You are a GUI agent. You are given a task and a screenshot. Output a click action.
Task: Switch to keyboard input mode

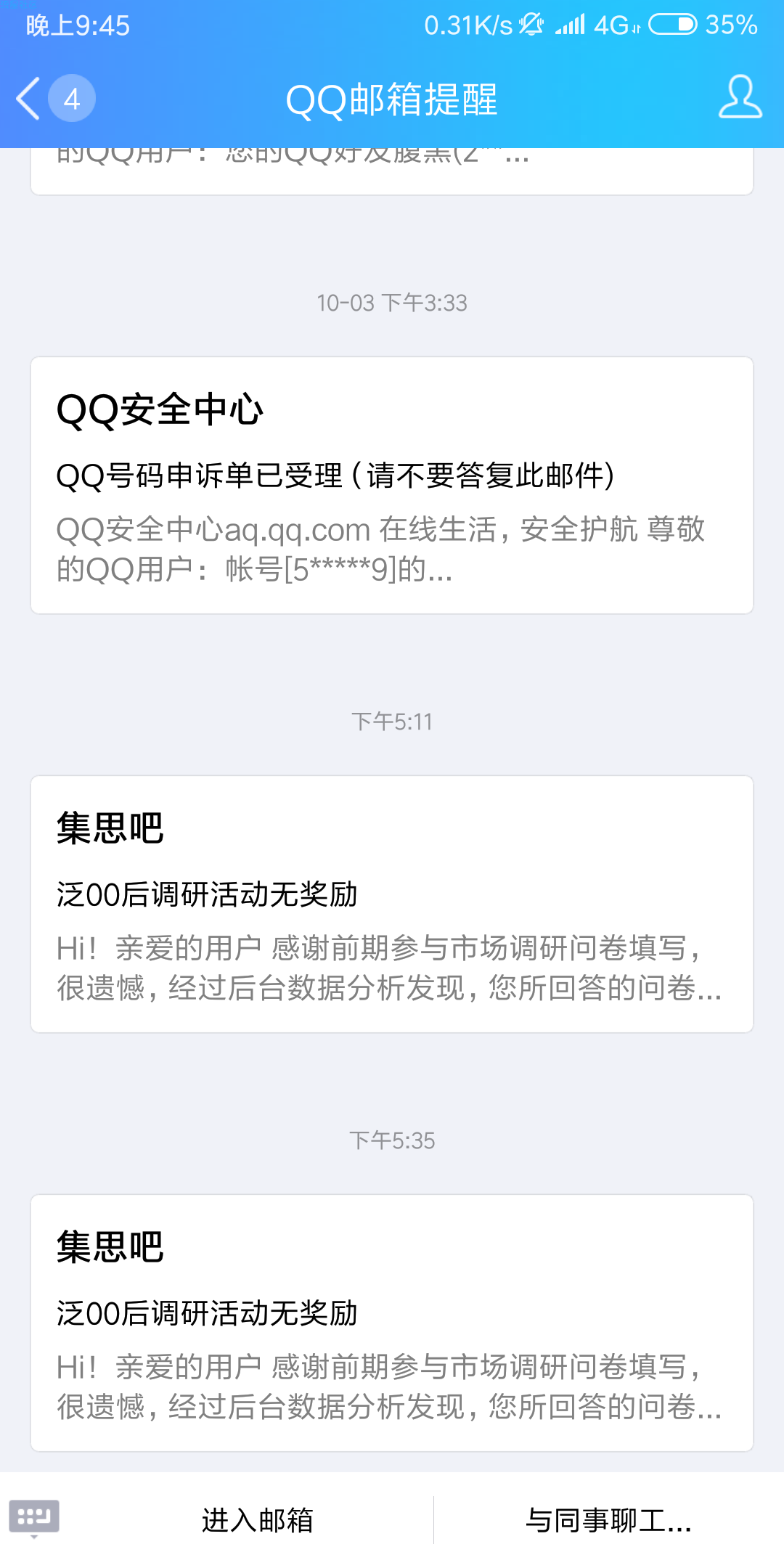pos(34,1519)
